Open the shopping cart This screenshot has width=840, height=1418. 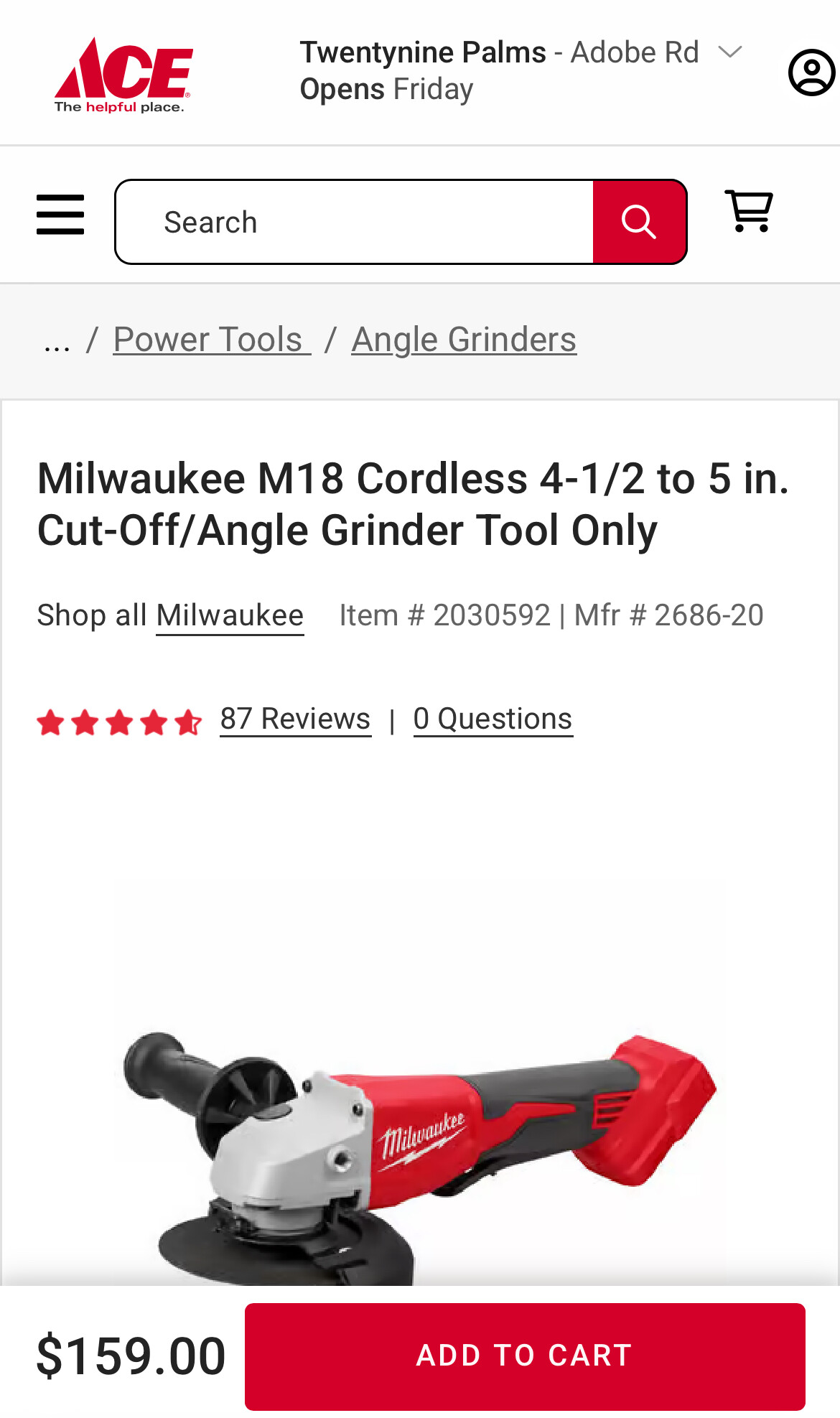tap(749, 211)
